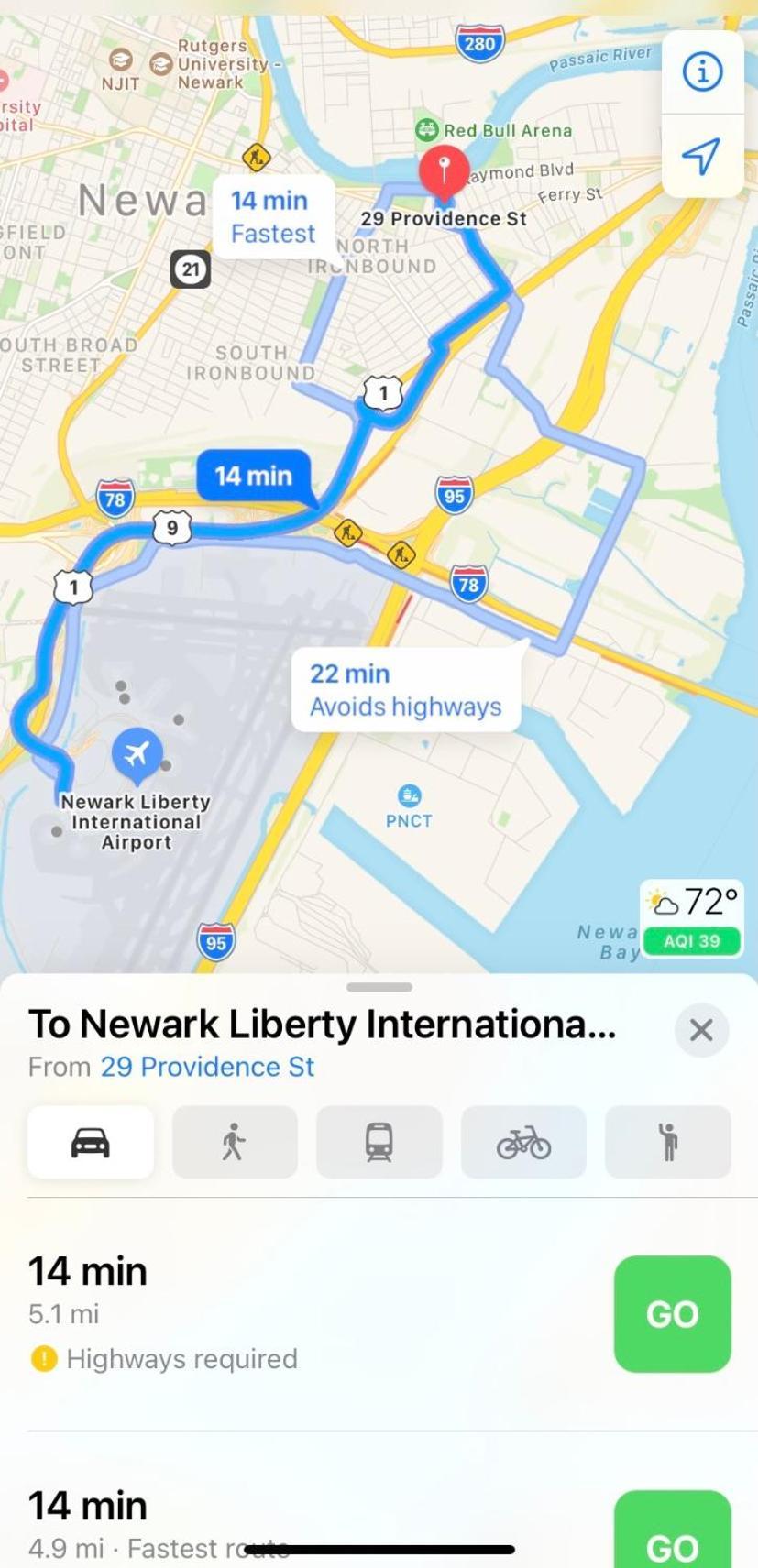Switch to walking directions
Screen dimensions: 758x1568
click(235, 1142)
